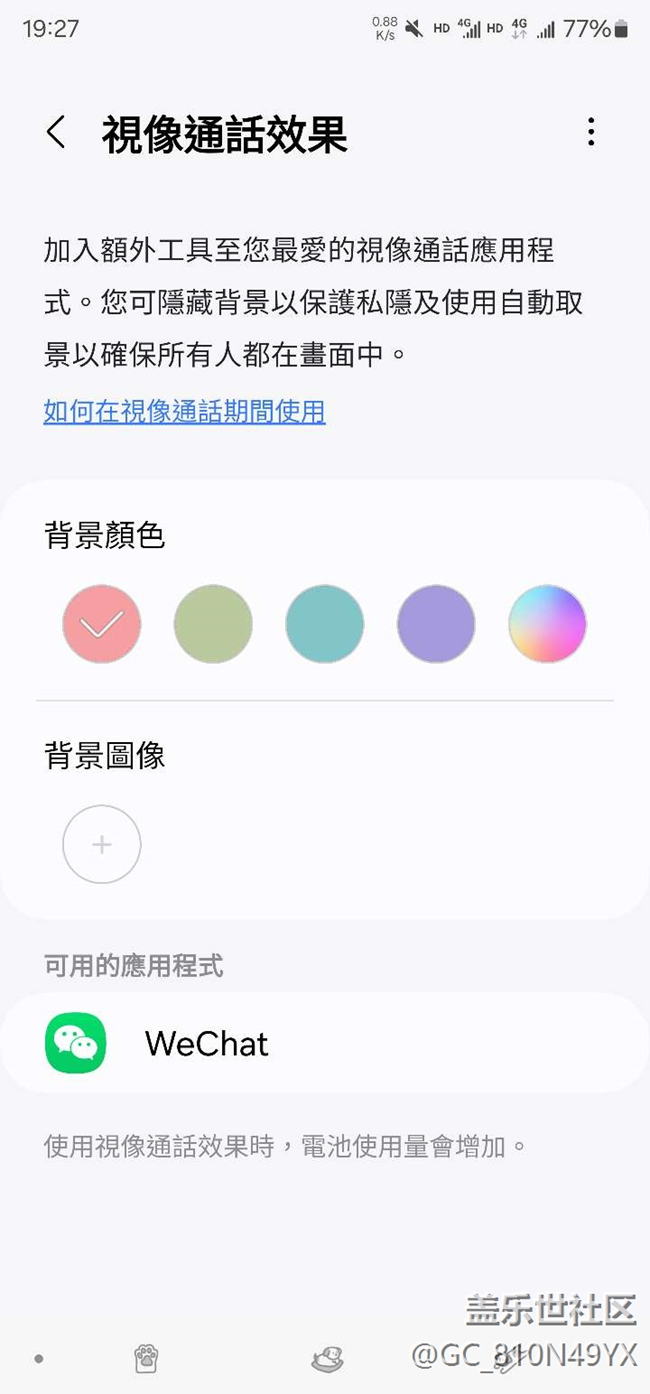The image size is (650, 1394).
Task: Open the three-dot overflow menu
Action: point(591,132)
